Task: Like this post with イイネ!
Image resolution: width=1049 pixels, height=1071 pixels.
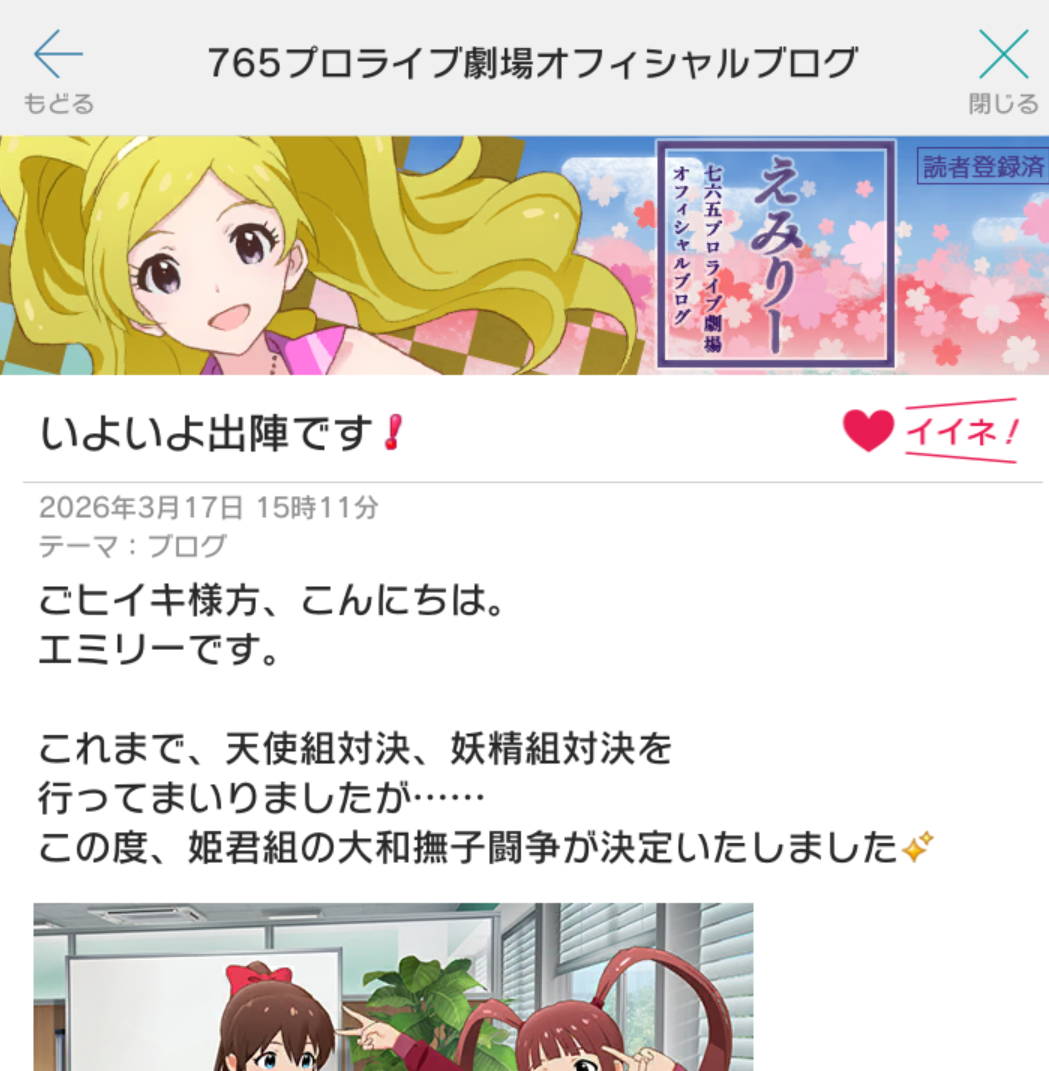Action: (x=931, y=431)
